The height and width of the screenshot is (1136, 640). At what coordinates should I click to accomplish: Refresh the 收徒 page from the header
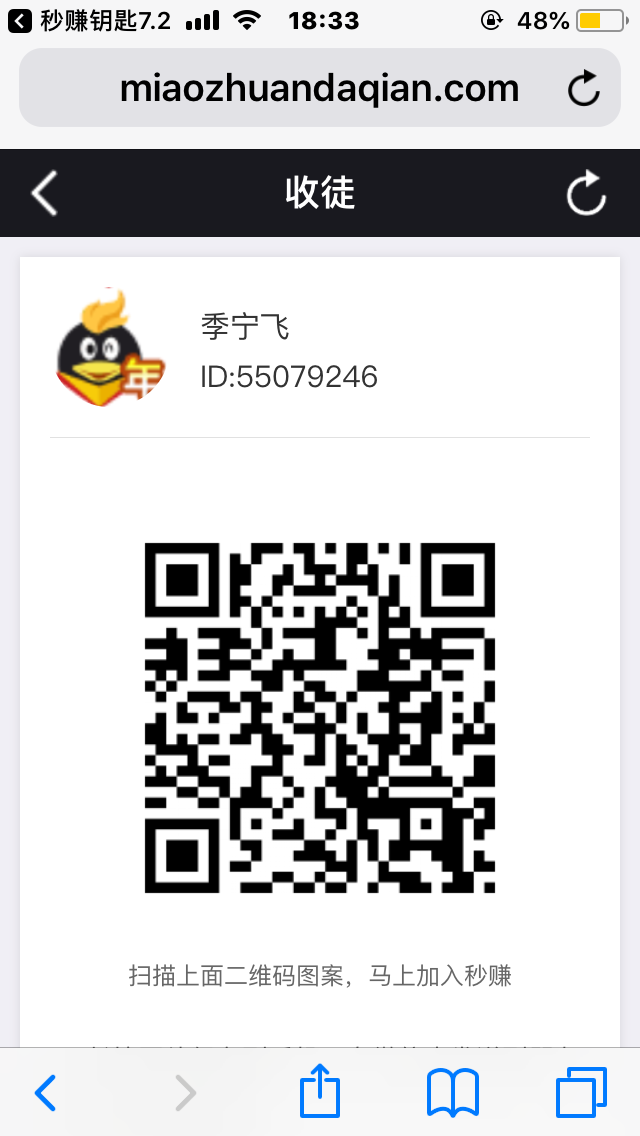586,193
